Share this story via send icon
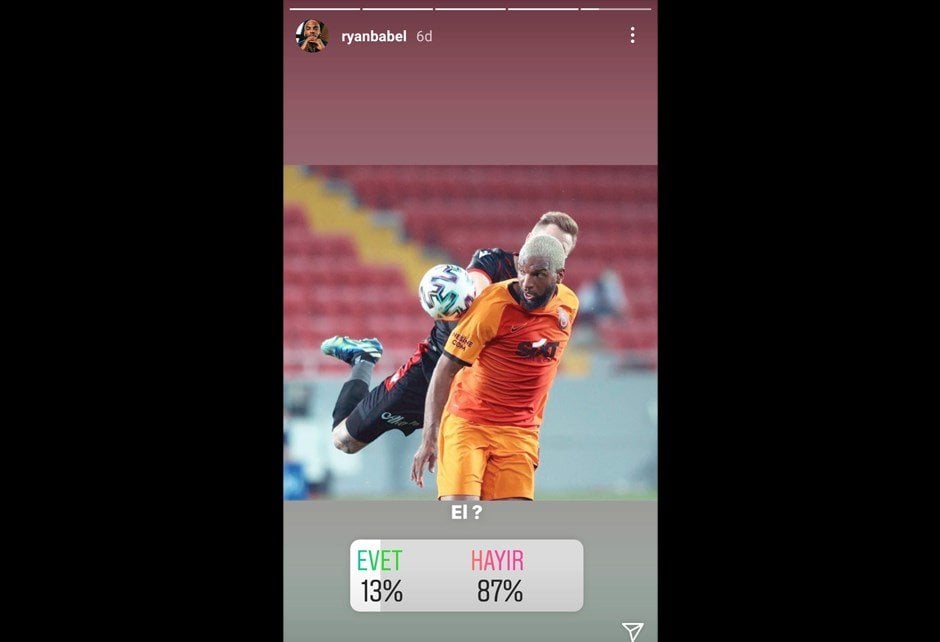Viewport: 940px width, 642px height. tap(632, 630)
